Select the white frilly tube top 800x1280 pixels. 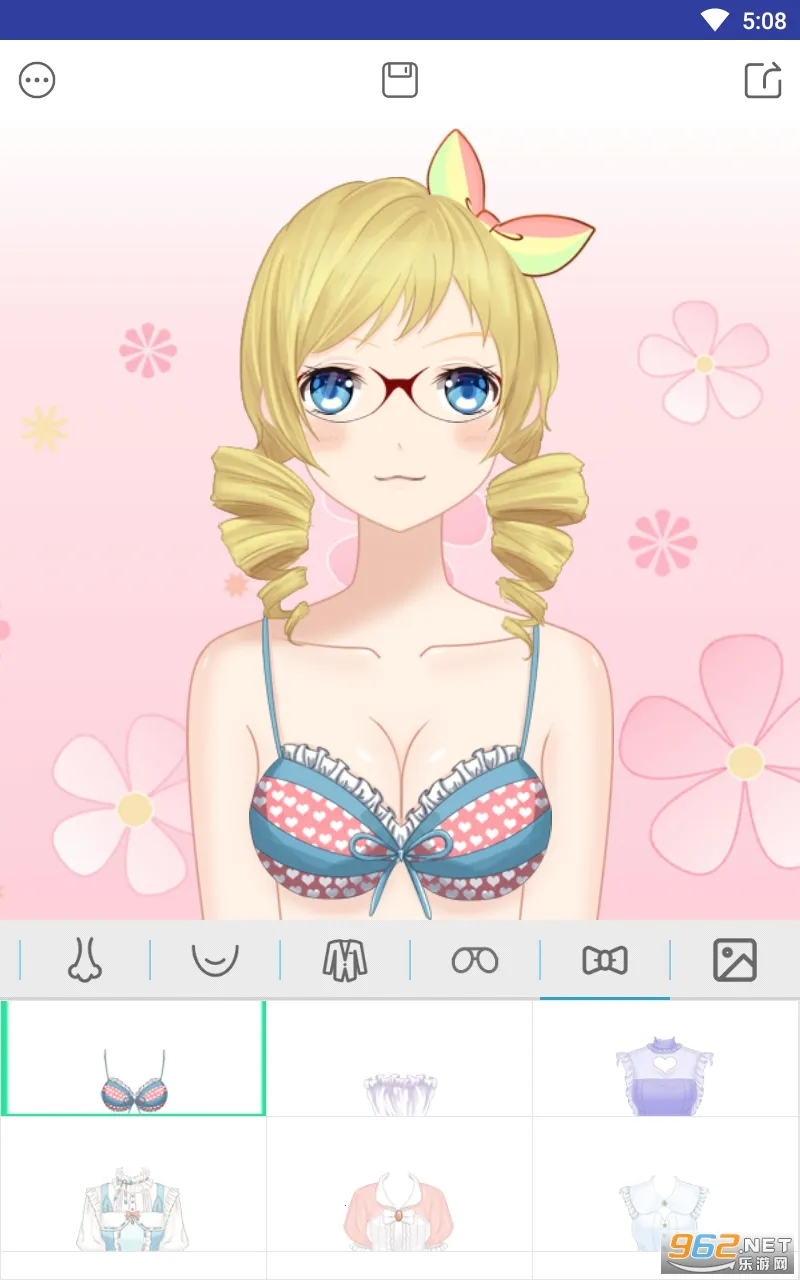pos(399,1060)
